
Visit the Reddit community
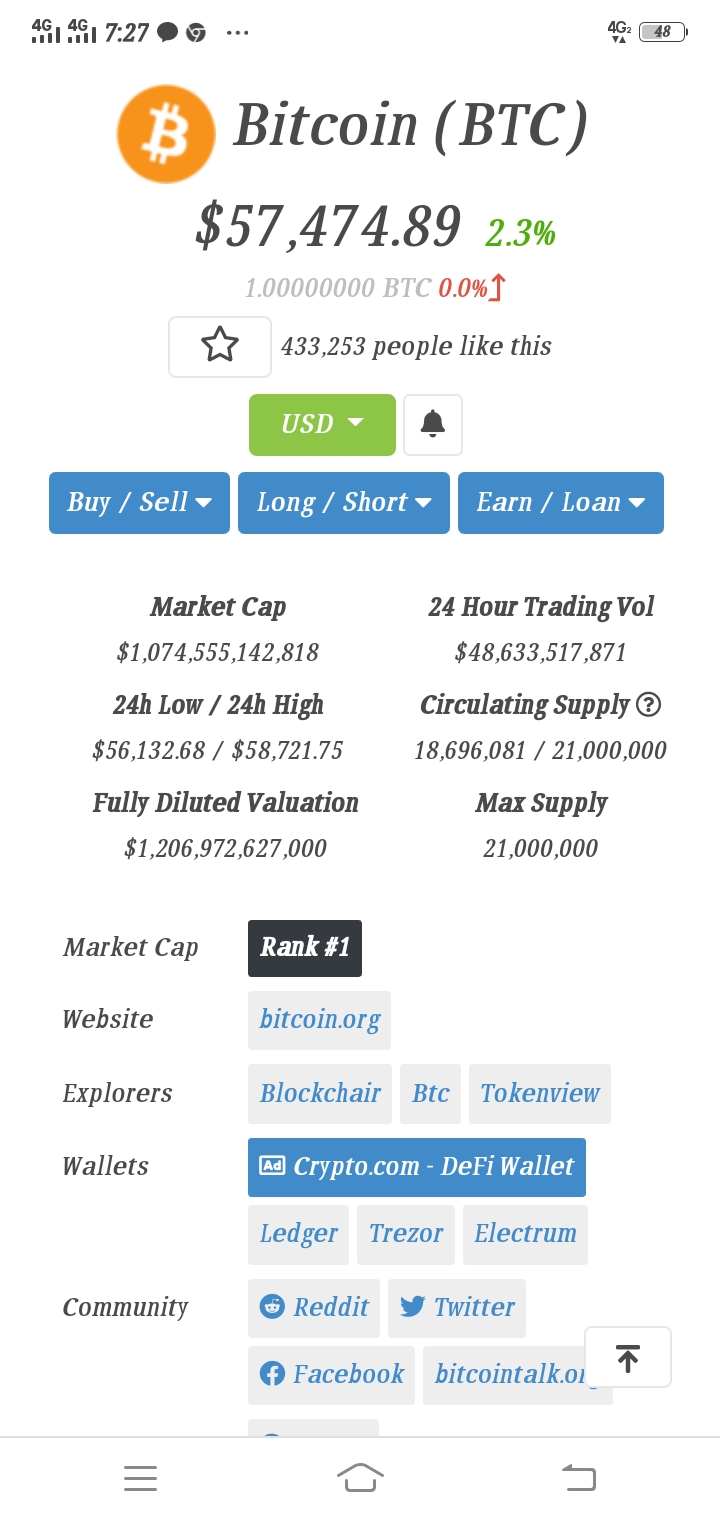click(314, 1308)
